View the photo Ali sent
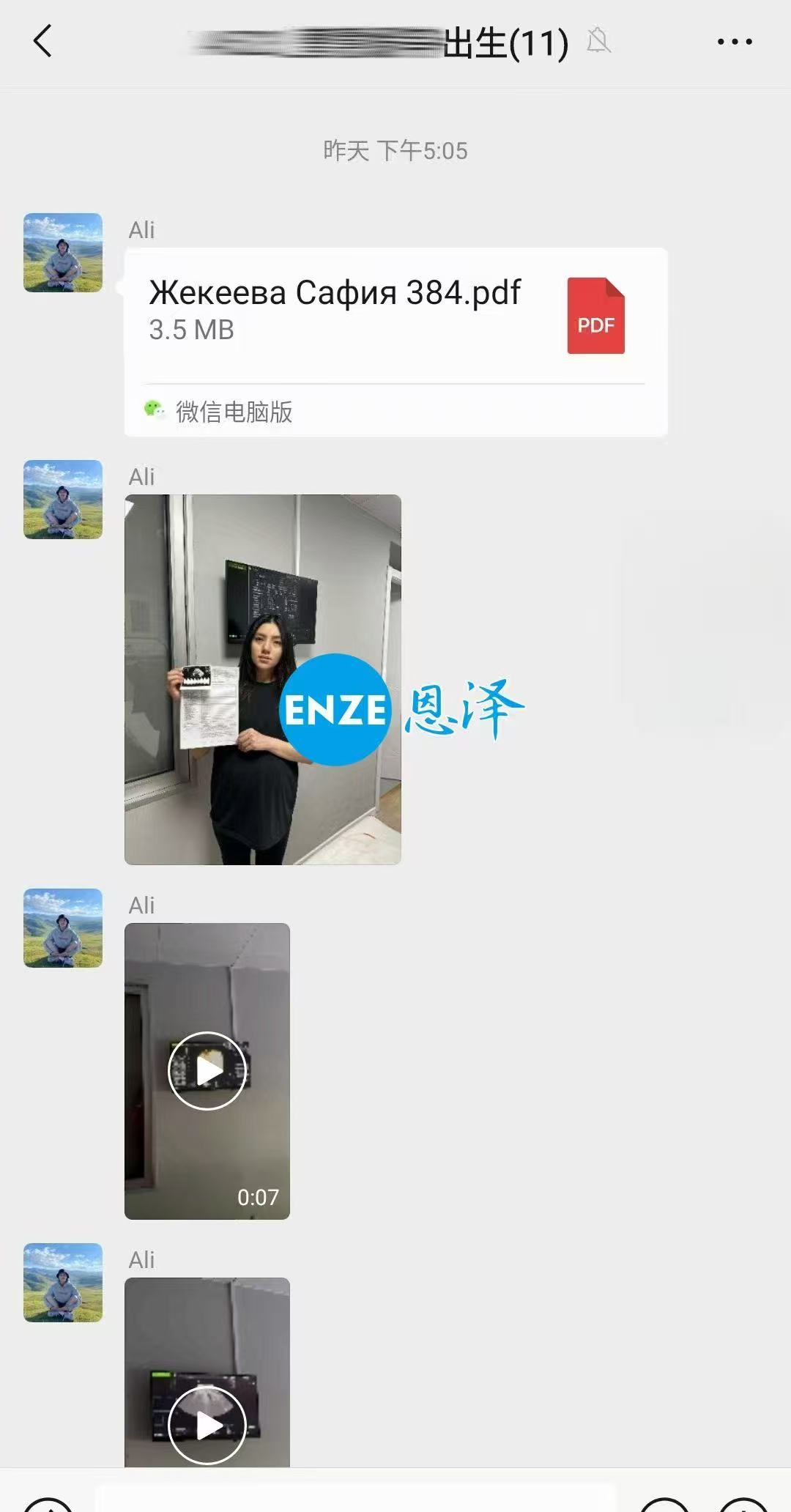This screenshot has height=1512, width=791. click(262, 679)
